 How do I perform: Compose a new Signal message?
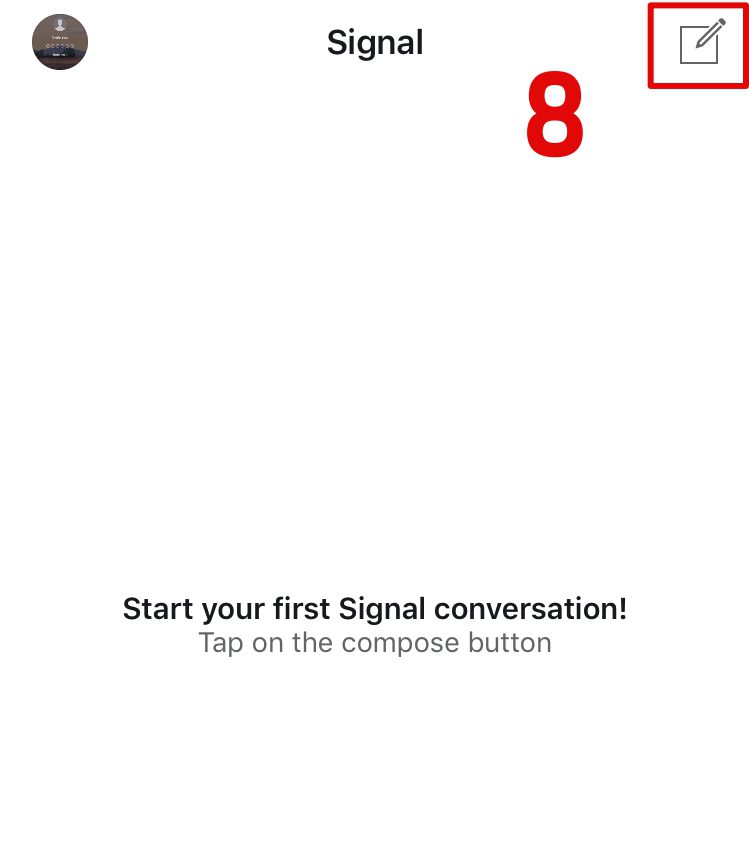tap(700, 44)
